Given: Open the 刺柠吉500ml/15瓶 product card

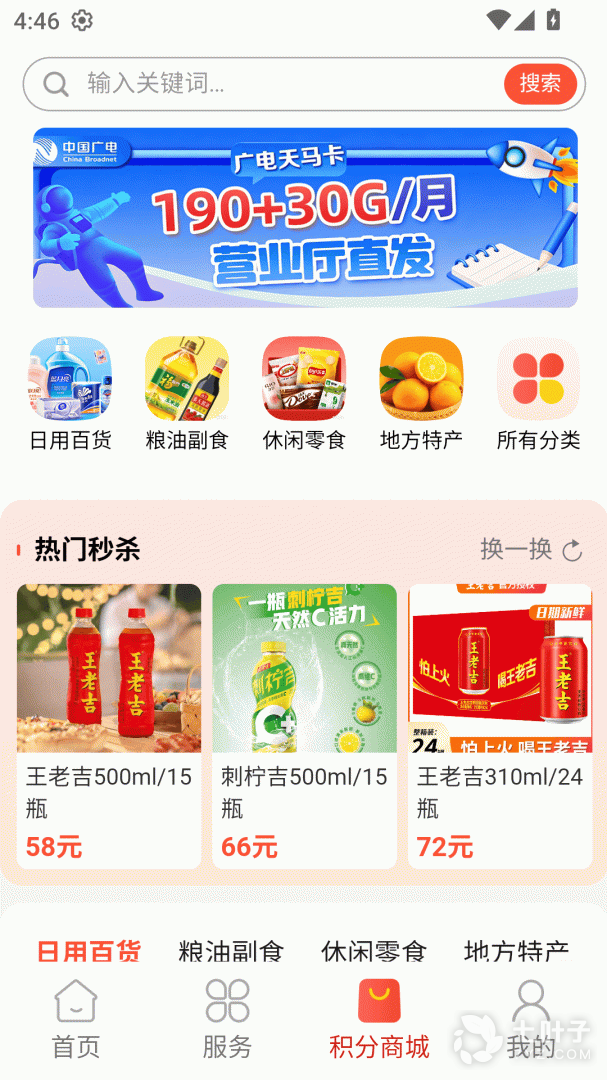Looking at the screenshot, I should 305,726.
